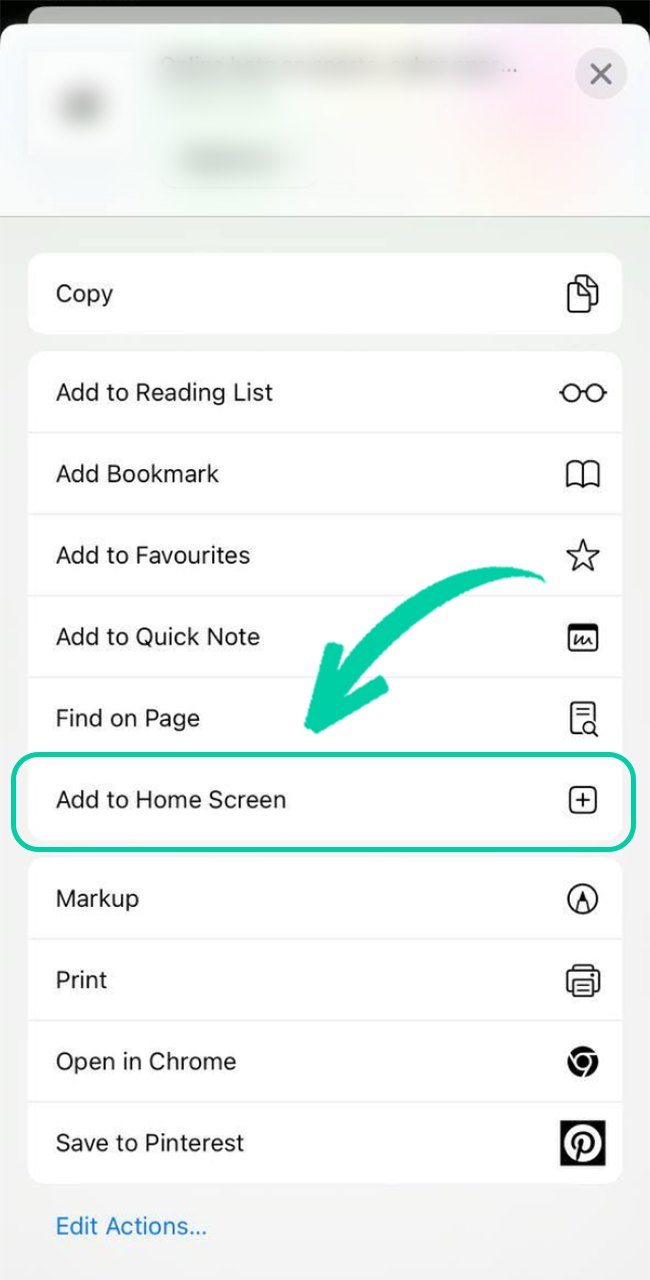Print the current page
The height and width of the screenshot is (1280, 650).
click(x=324, y=980)
